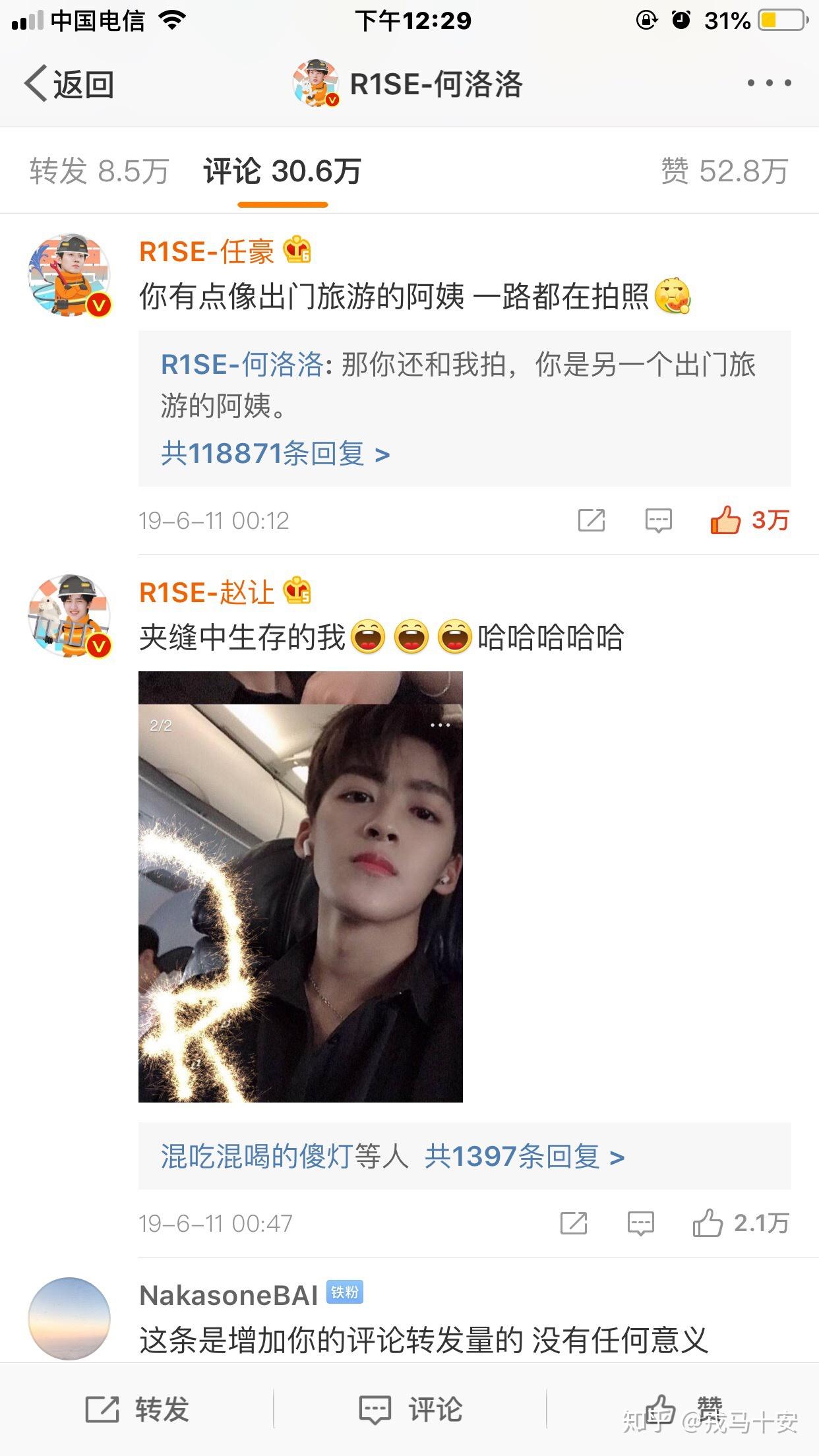Write a comment via bottom 评论 button

coord(410,1410)
